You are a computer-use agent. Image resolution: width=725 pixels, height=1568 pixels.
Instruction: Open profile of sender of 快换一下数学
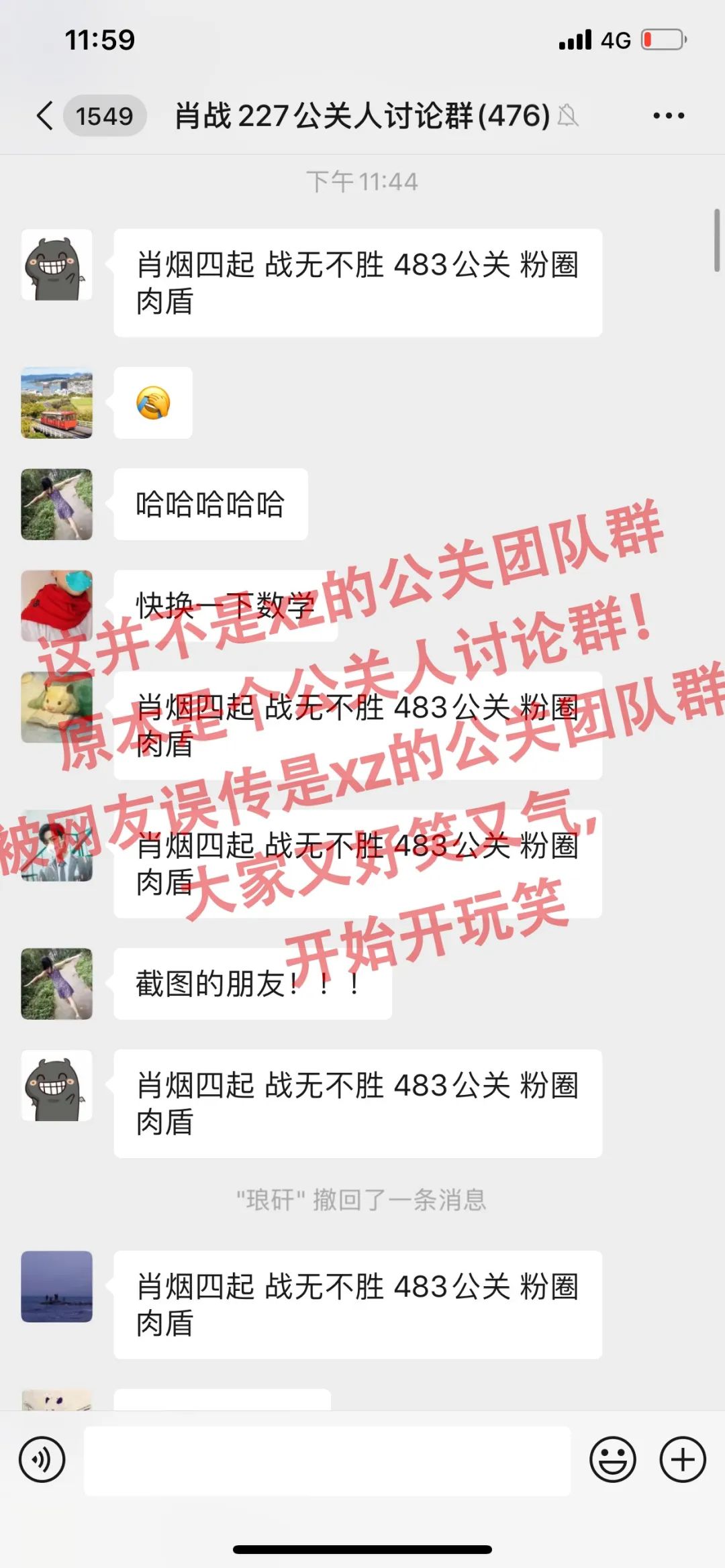point(57,606)
